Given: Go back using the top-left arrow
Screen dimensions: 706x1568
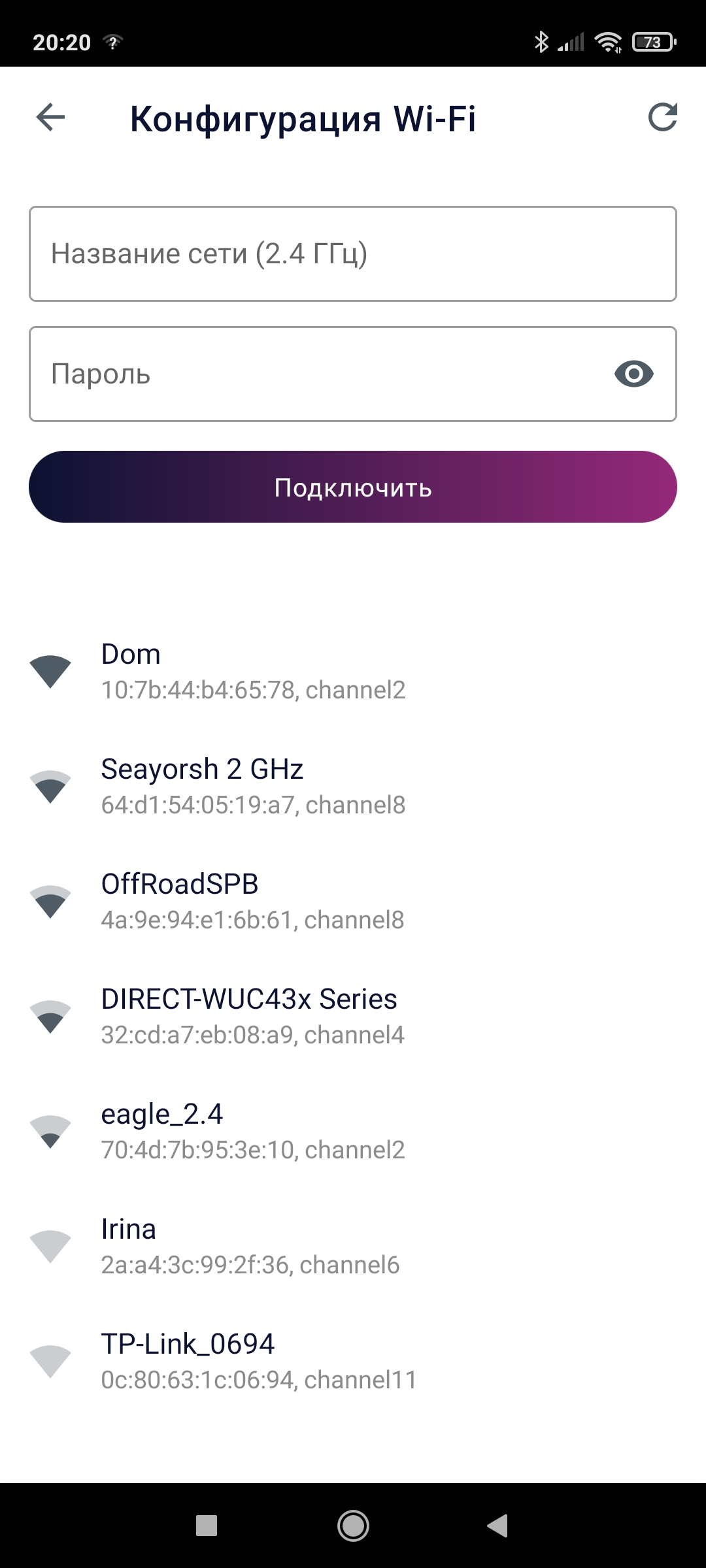Looking at the screenshot, I should (x=50, y=118).
